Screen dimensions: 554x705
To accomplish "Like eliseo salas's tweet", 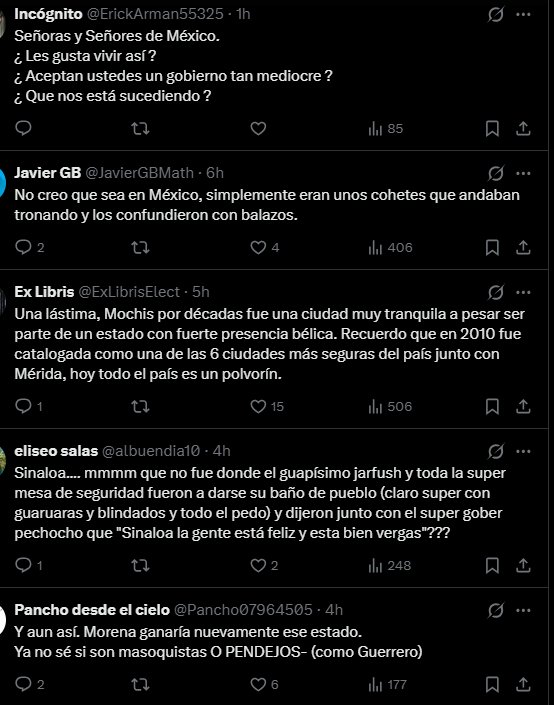I will point(258,566).
